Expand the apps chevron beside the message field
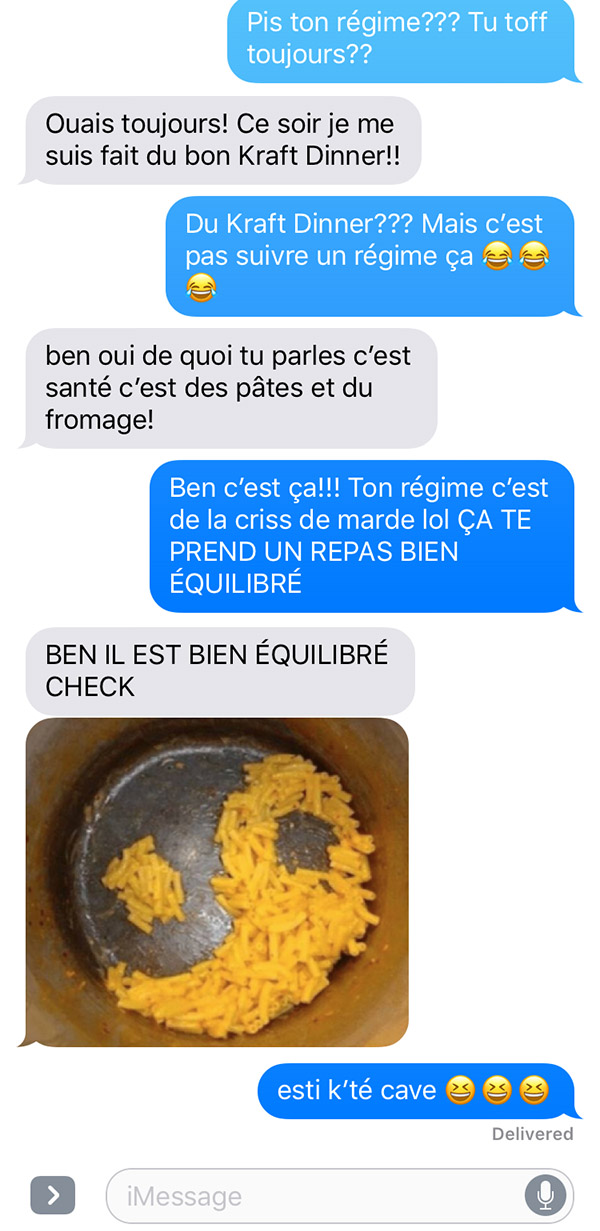Image resolution: width=600 pixels, height=1231 pixels. point(53,1194)
